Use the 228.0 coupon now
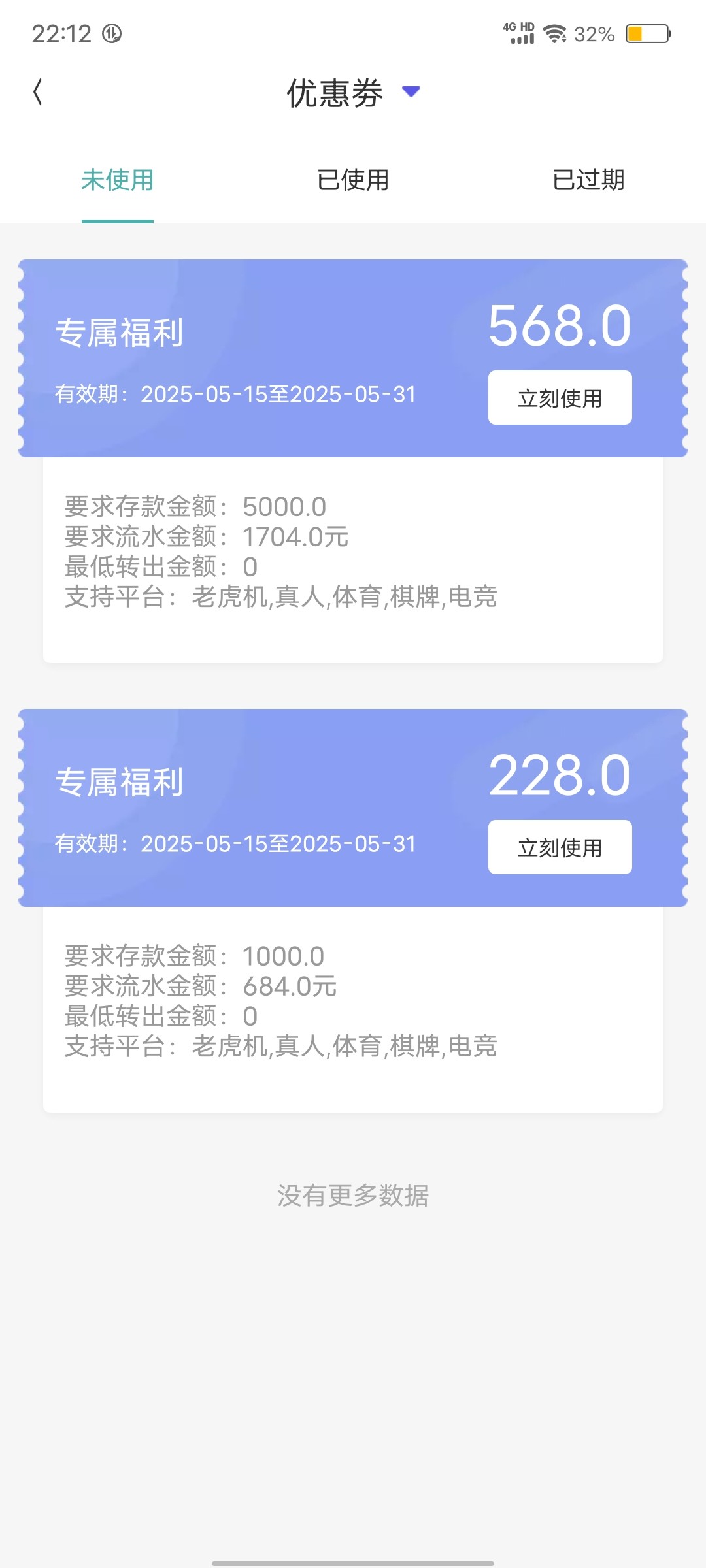Viewport: 706px width, 1568px height. coord(560,847)
